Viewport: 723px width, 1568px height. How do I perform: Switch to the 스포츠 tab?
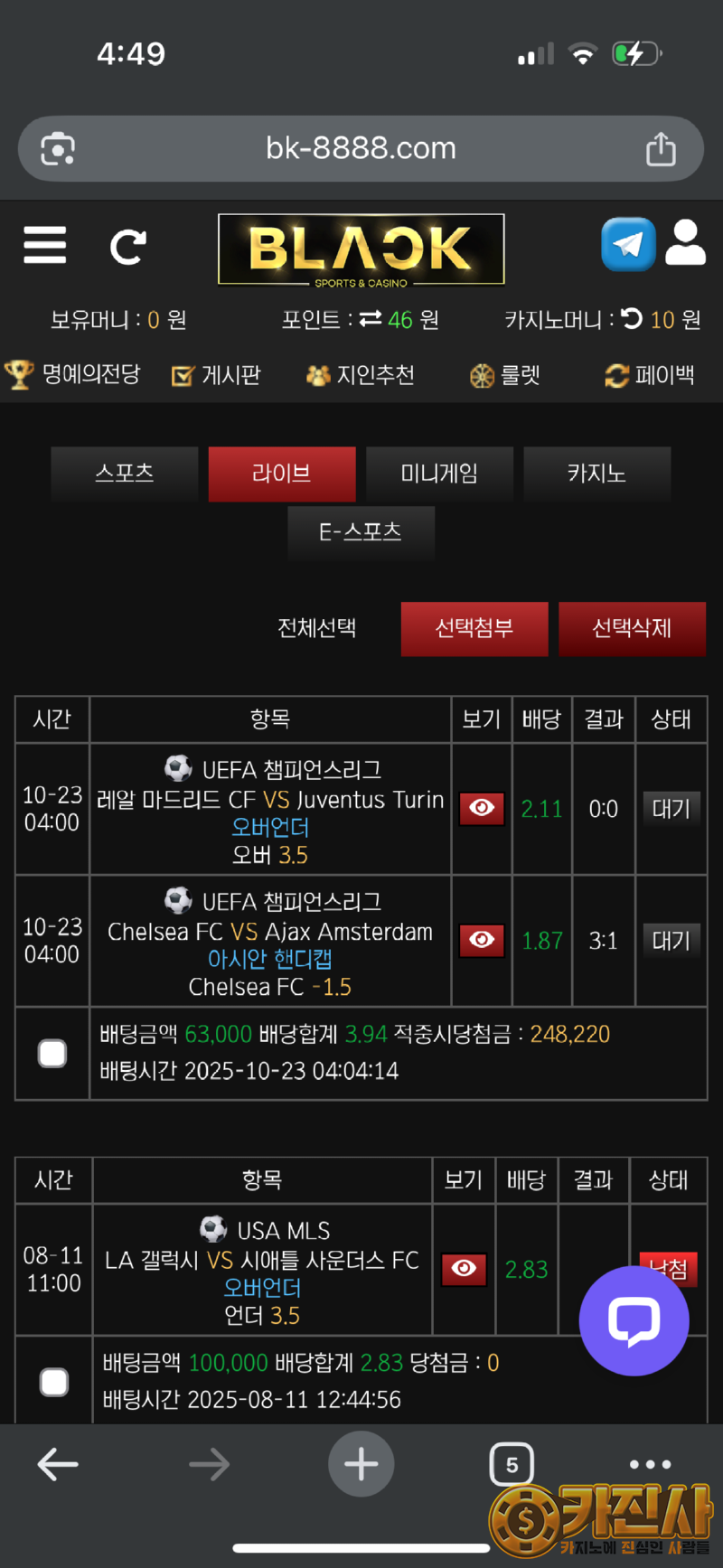tap(125, 474)
